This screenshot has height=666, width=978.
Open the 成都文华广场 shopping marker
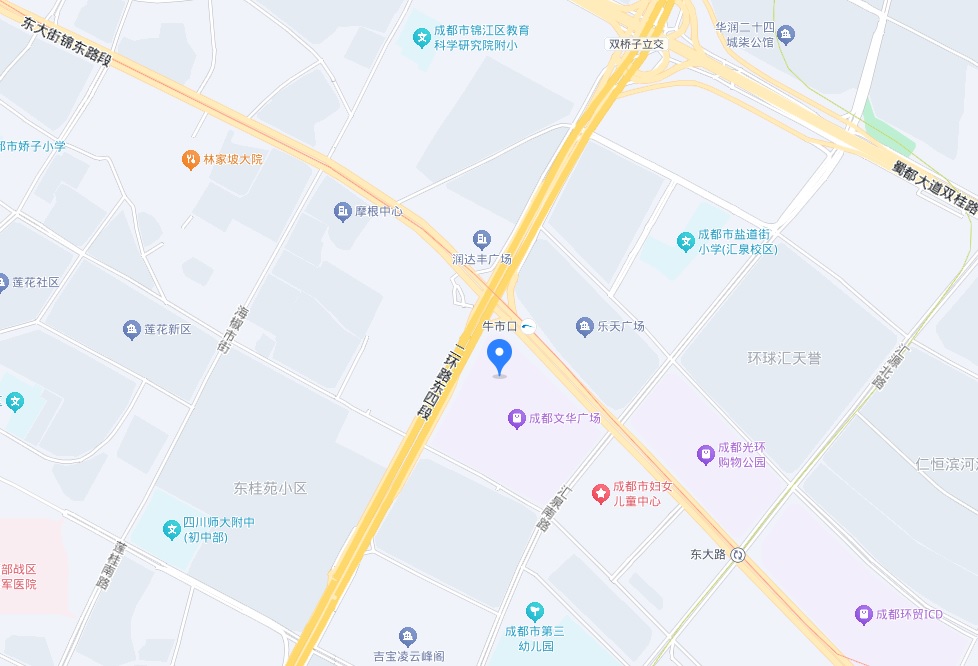pos(516,419)
